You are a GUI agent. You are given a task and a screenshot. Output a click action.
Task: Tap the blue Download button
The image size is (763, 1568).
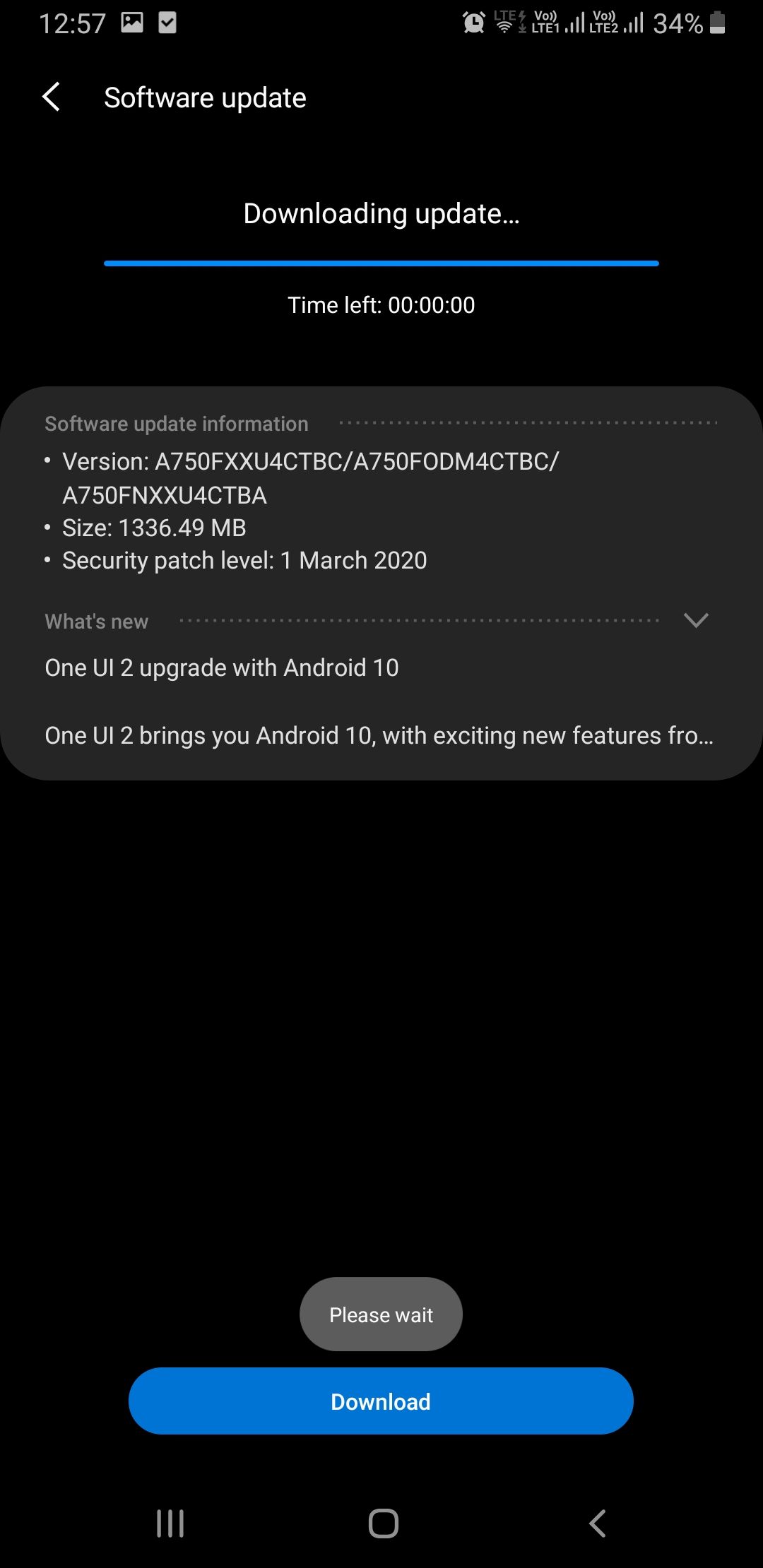(381, 1401)
